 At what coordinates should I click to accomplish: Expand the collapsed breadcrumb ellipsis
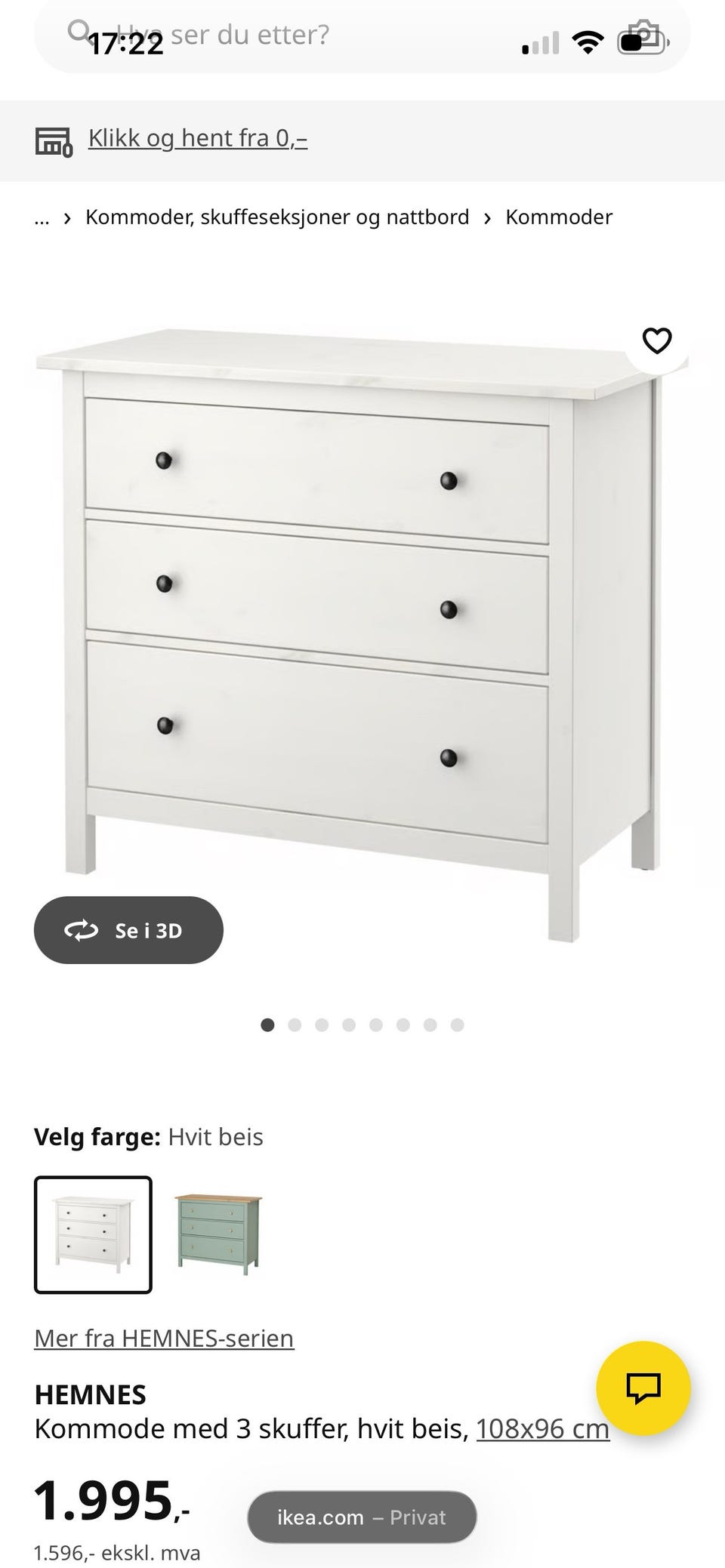click(x=42, y=217)
